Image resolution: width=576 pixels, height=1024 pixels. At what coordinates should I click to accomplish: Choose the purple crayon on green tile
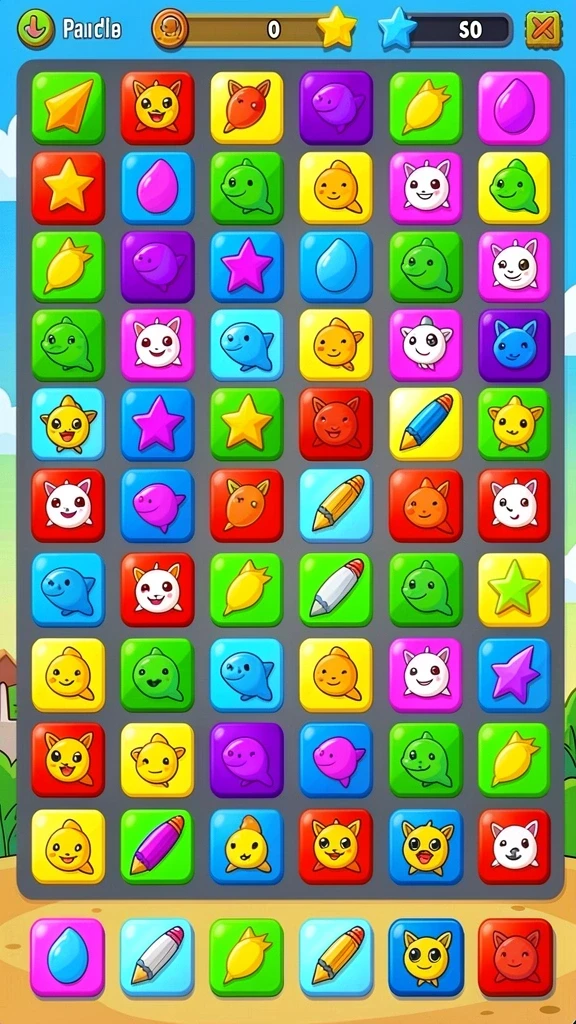coord(157,846)
